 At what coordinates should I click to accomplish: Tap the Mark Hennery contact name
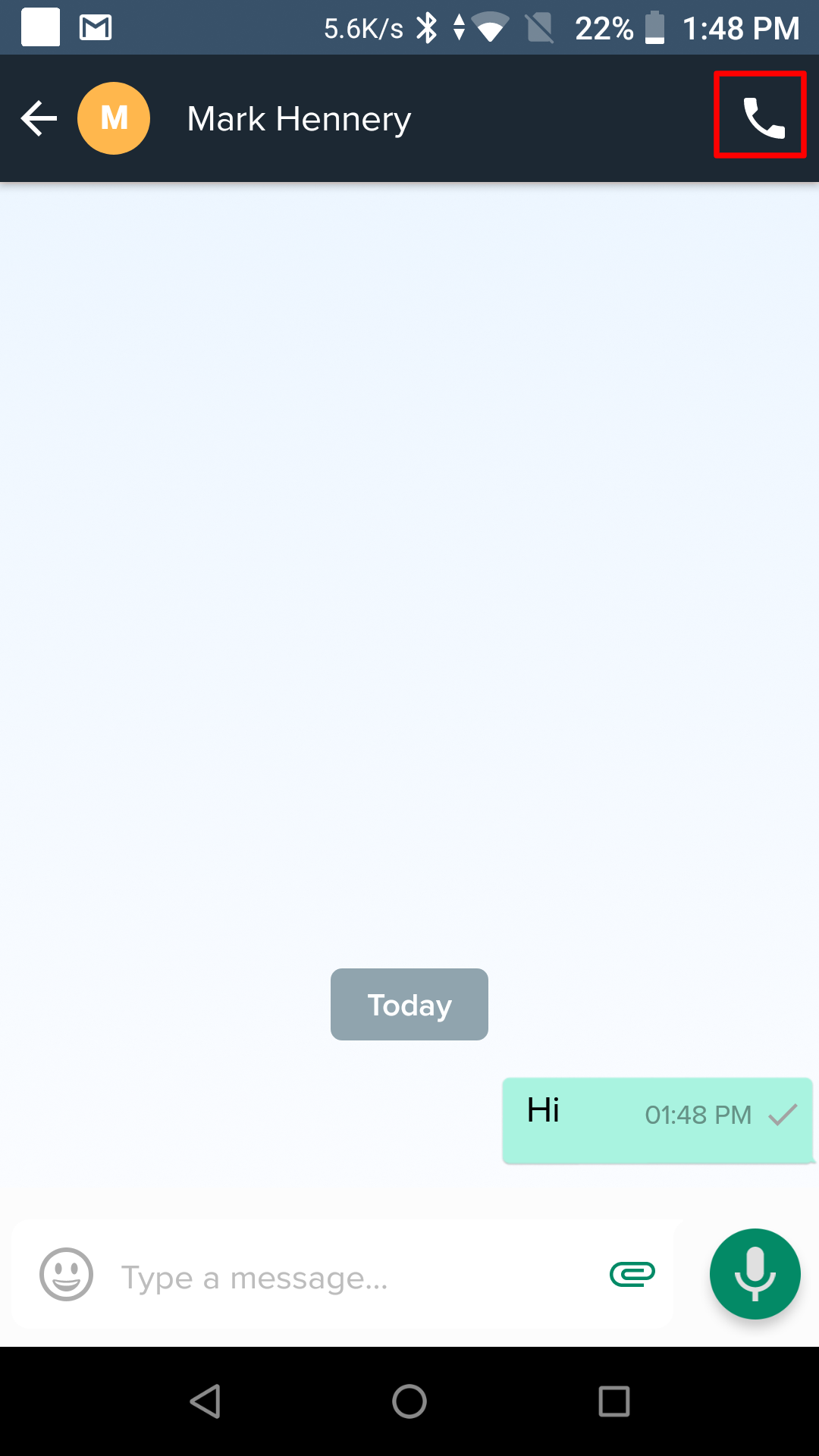point(300,119)
